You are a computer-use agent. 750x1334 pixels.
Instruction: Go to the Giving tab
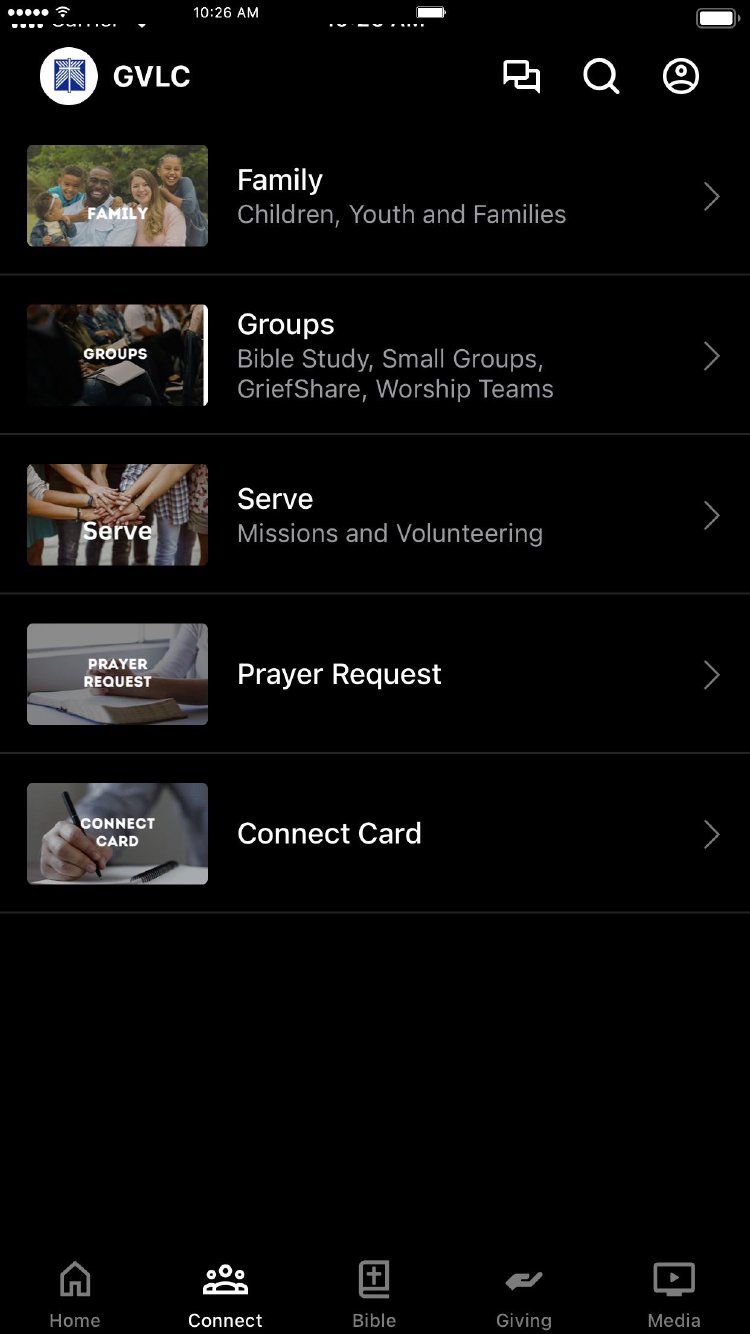point(524,1294)
